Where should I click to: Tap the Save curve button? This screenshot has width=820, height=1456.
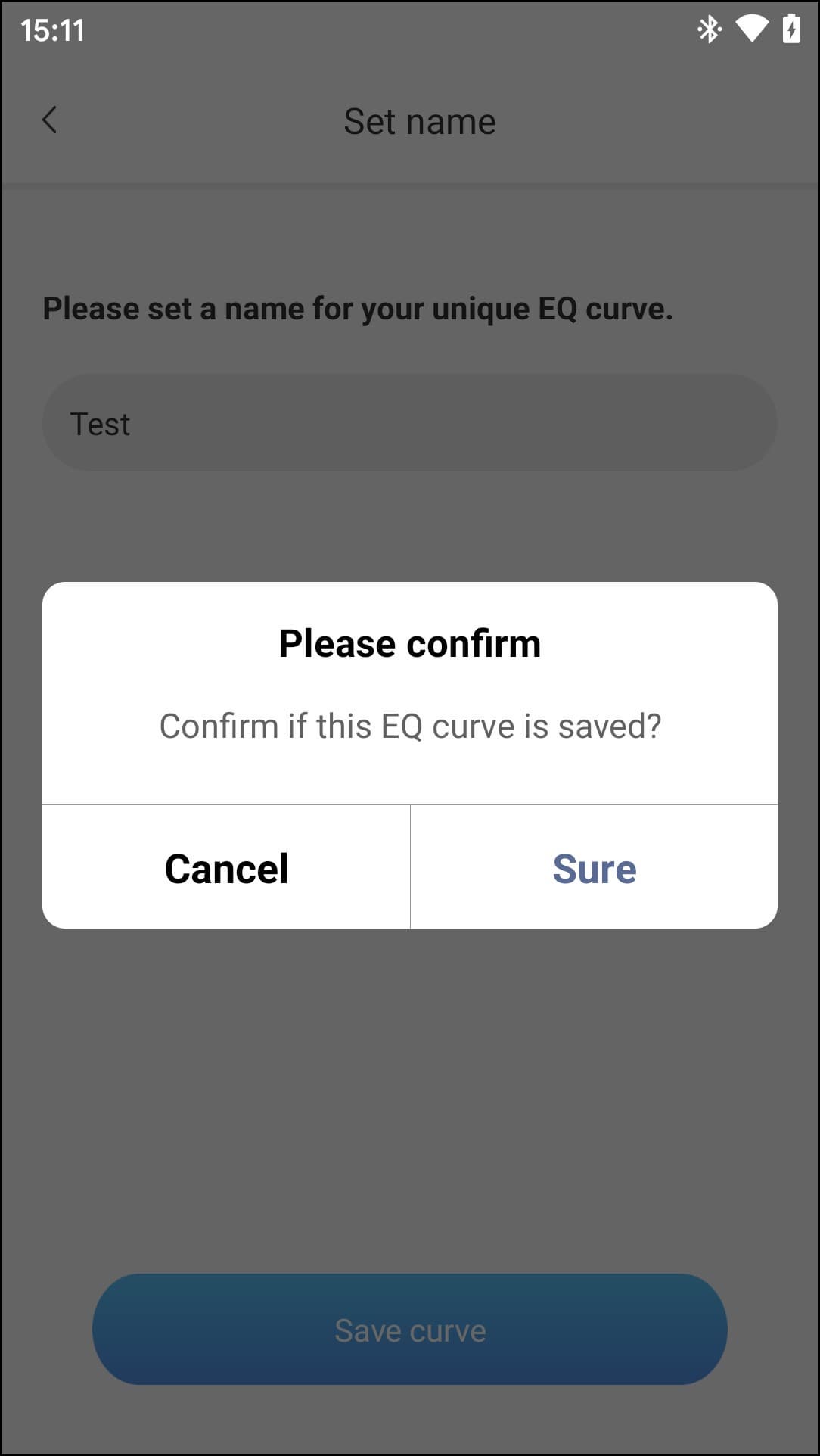pyautogui.click(x=409, y=1330)
